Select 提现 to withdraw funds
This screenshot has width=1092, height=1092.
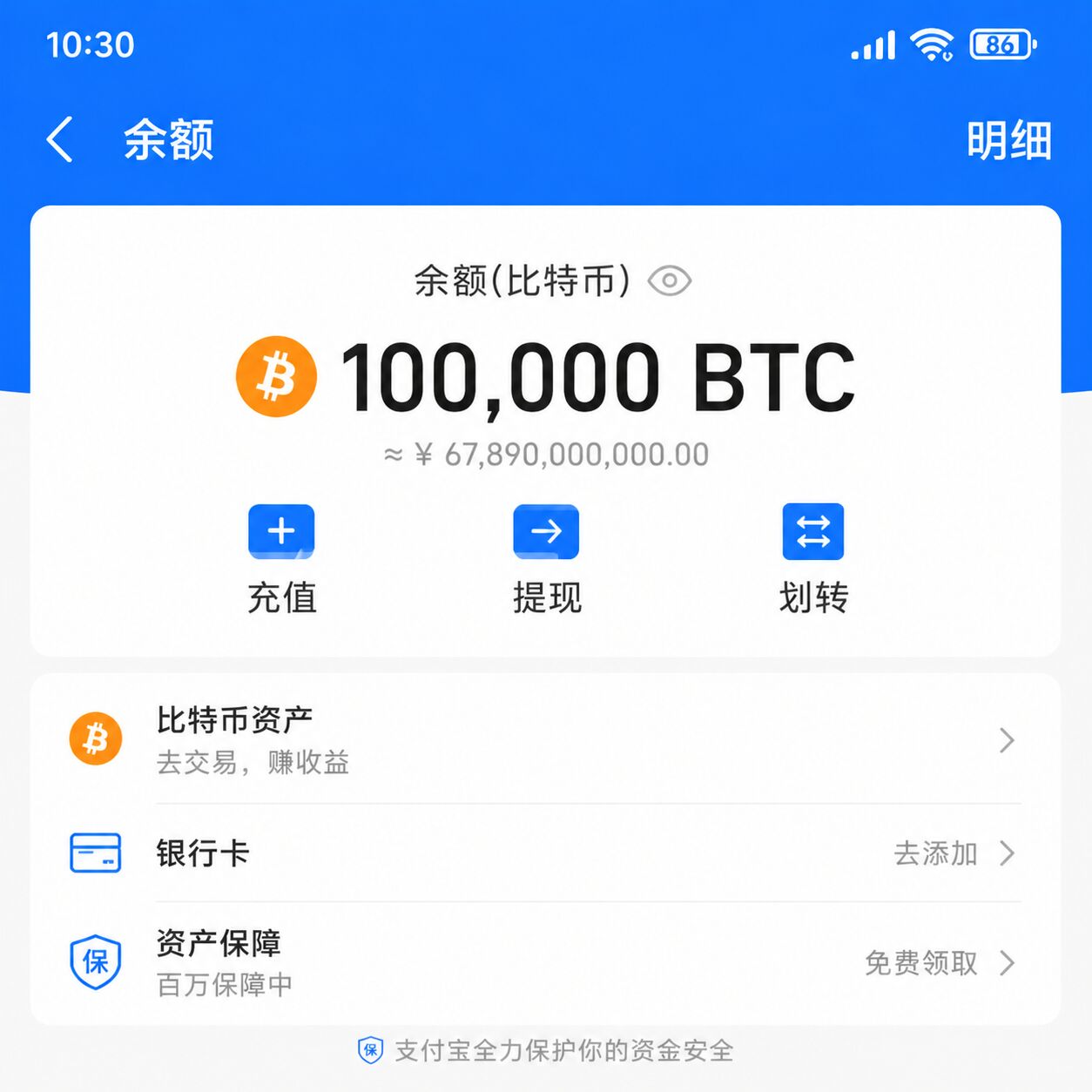(546, 560)
